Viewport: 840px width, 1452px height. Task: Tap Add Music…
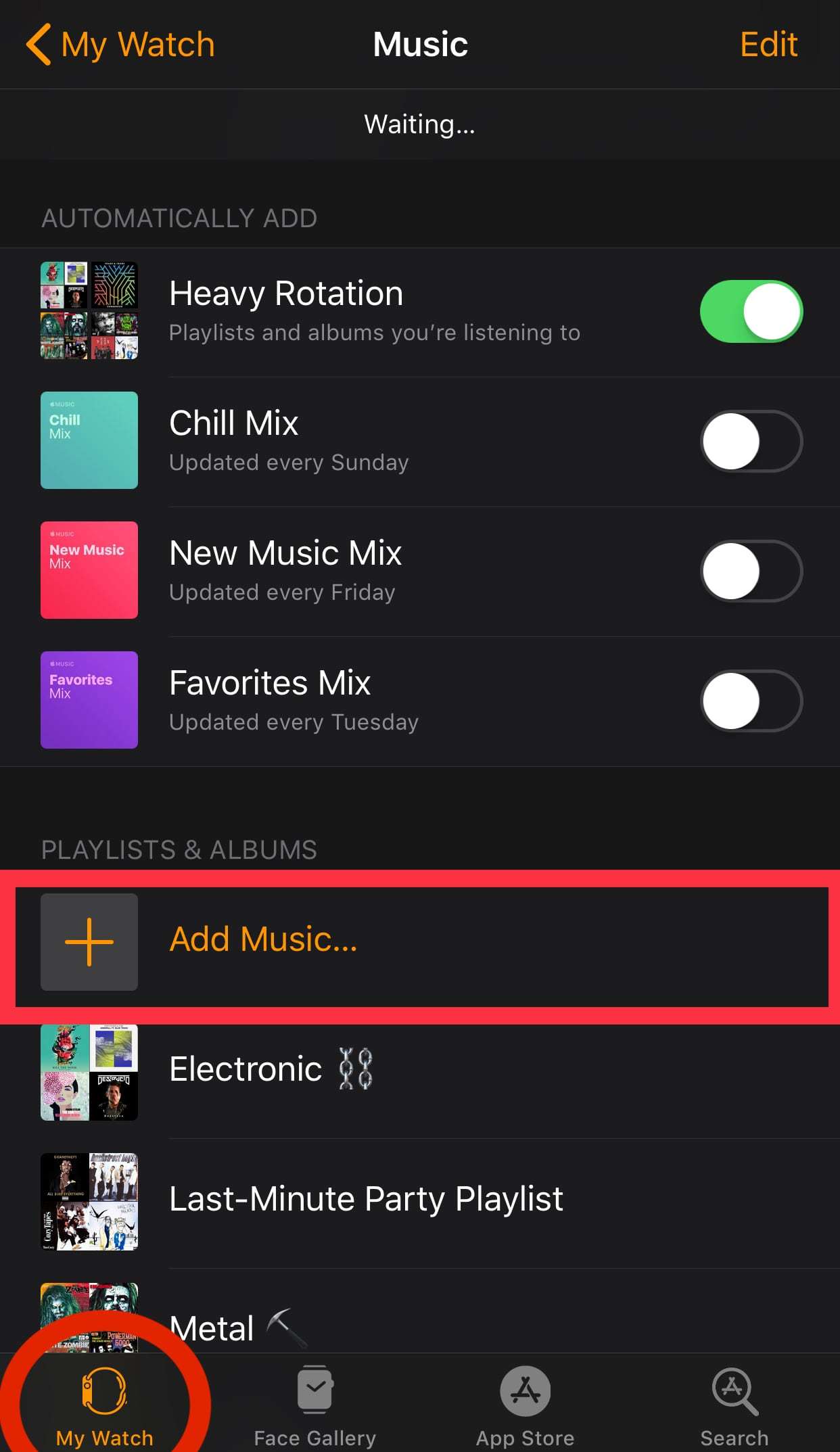click(264, 940)
